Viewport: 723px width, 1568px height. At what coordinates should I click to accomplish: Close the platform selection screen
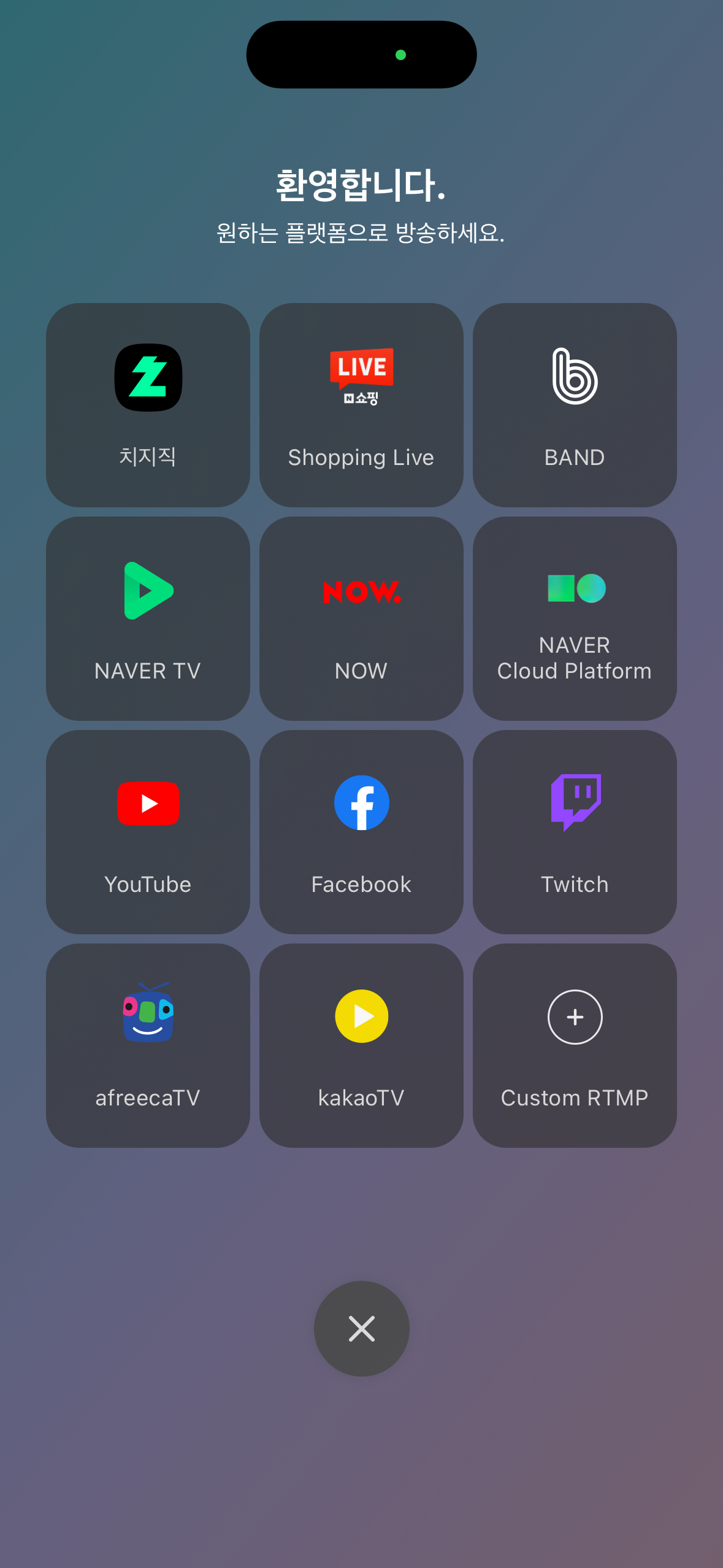(x=362, y=1329)
